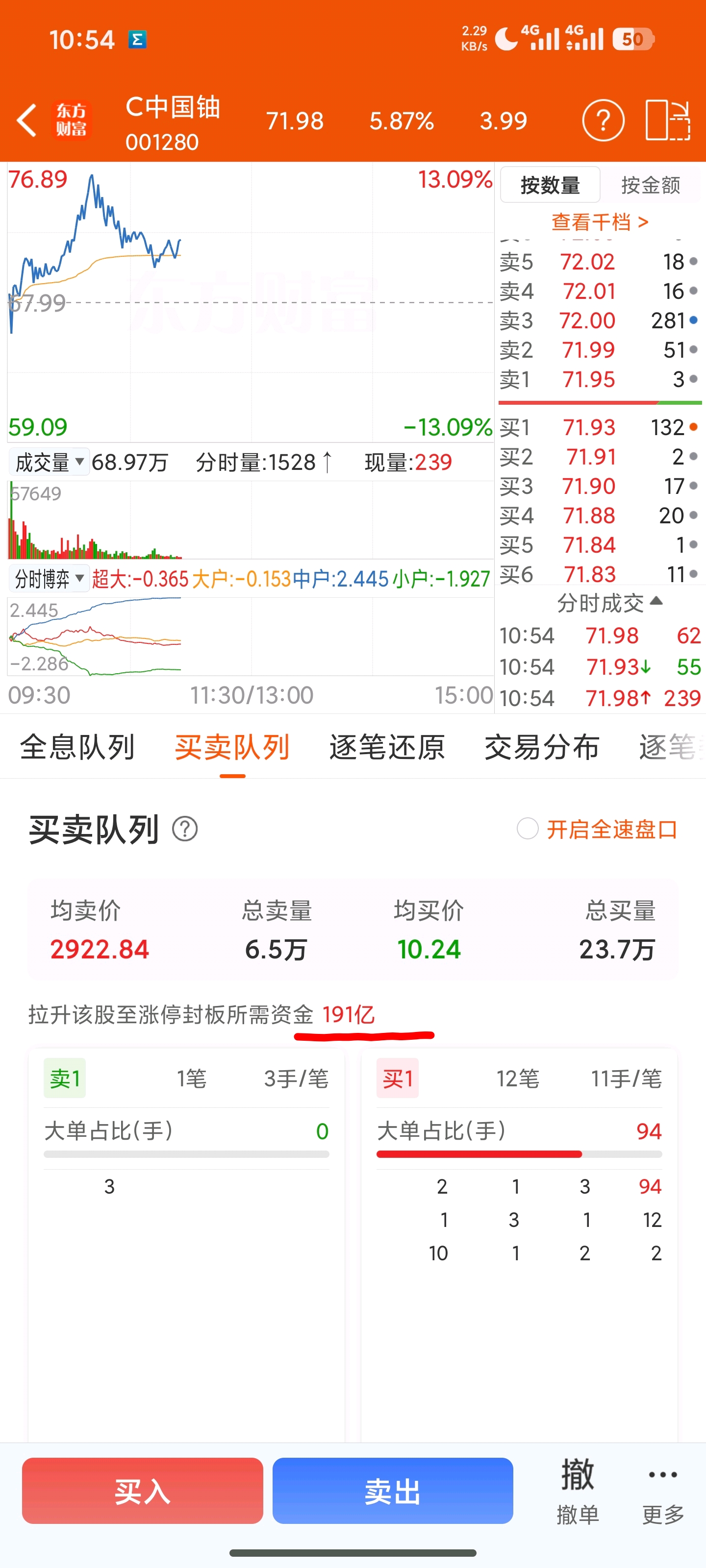Switch to 全息队列 tab

point(77,747)
